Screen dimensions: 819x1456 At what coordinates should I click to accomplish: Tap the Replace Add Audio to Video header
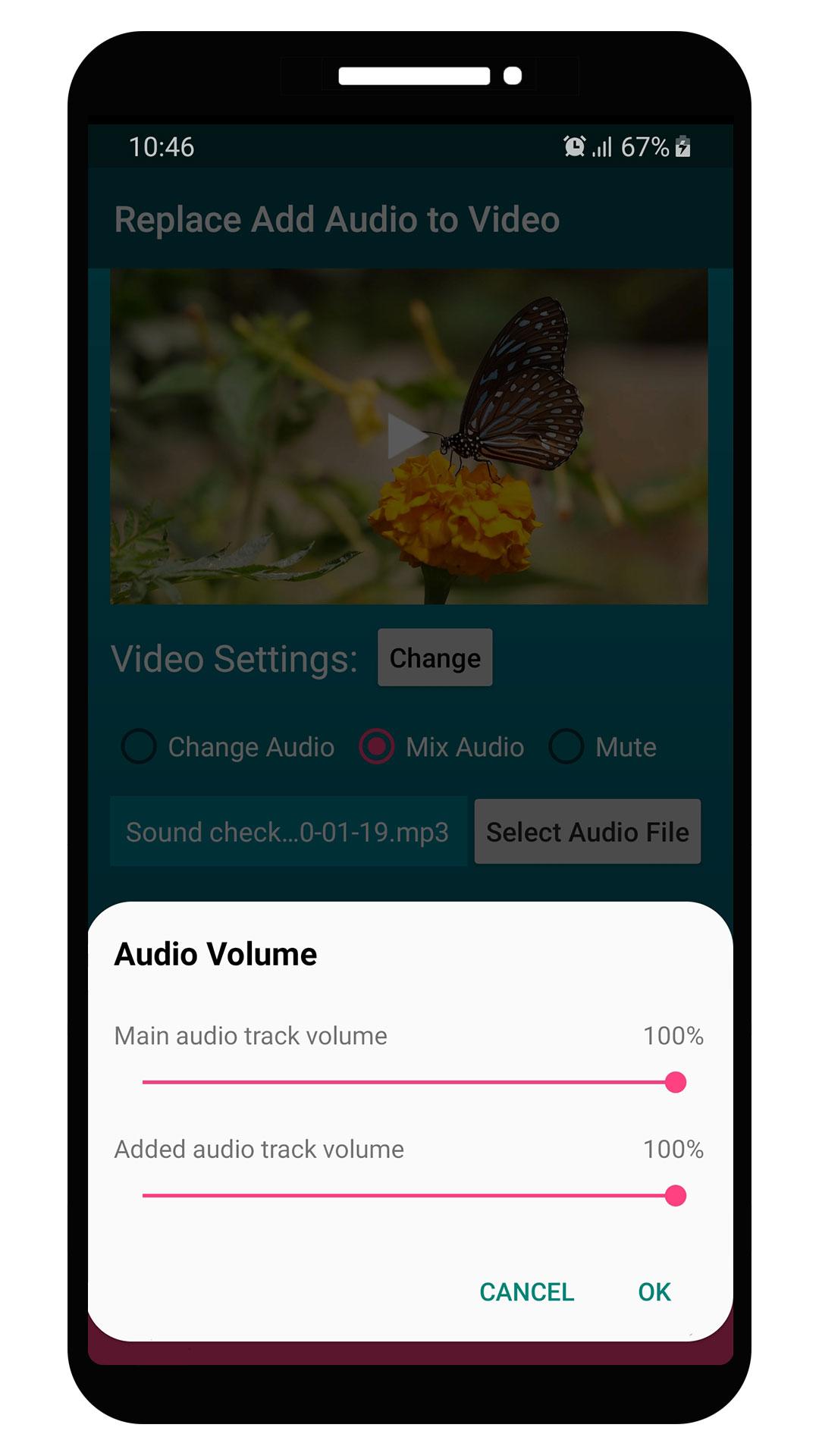click(x=336, y=218)
